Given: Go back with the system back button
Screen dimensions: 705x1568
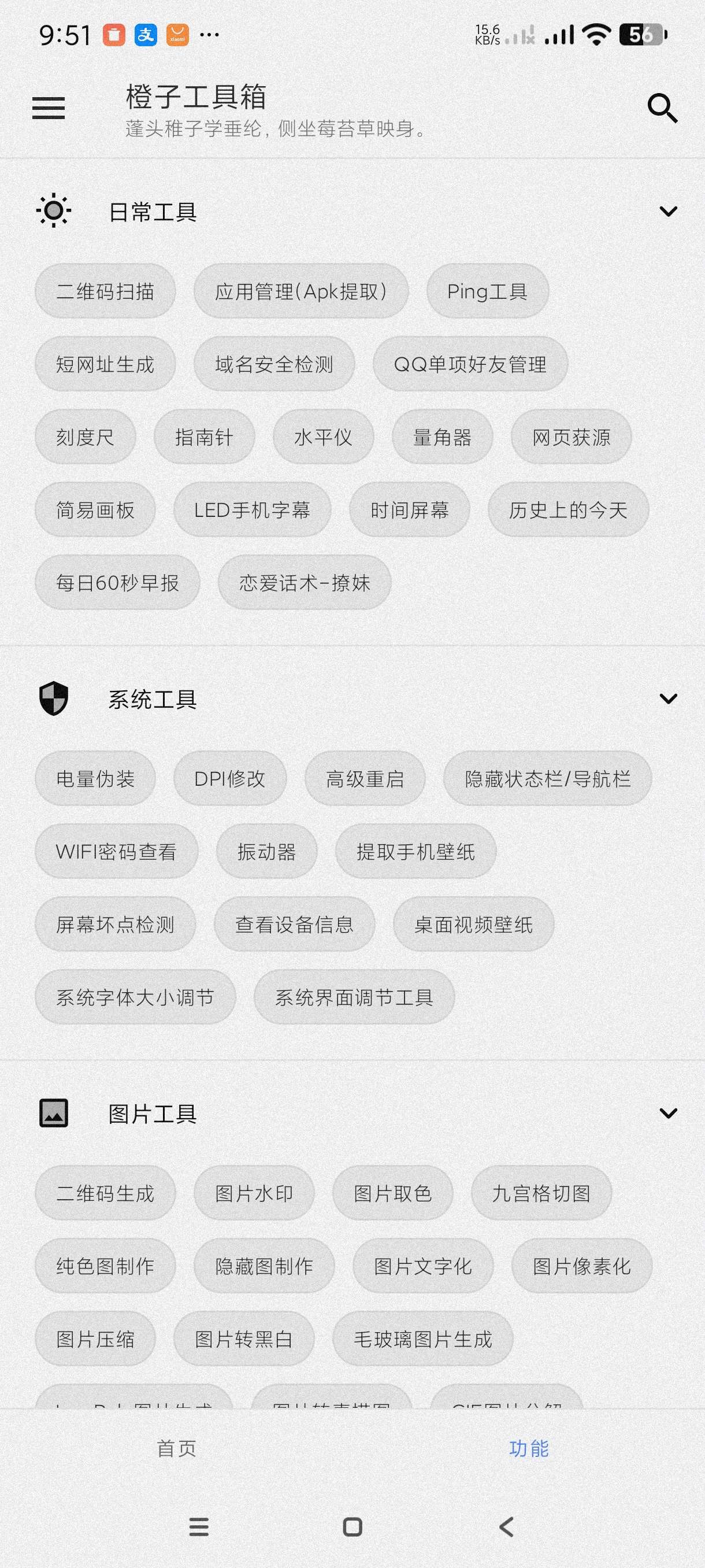Looking at the screenshot, I should 506,1526.
